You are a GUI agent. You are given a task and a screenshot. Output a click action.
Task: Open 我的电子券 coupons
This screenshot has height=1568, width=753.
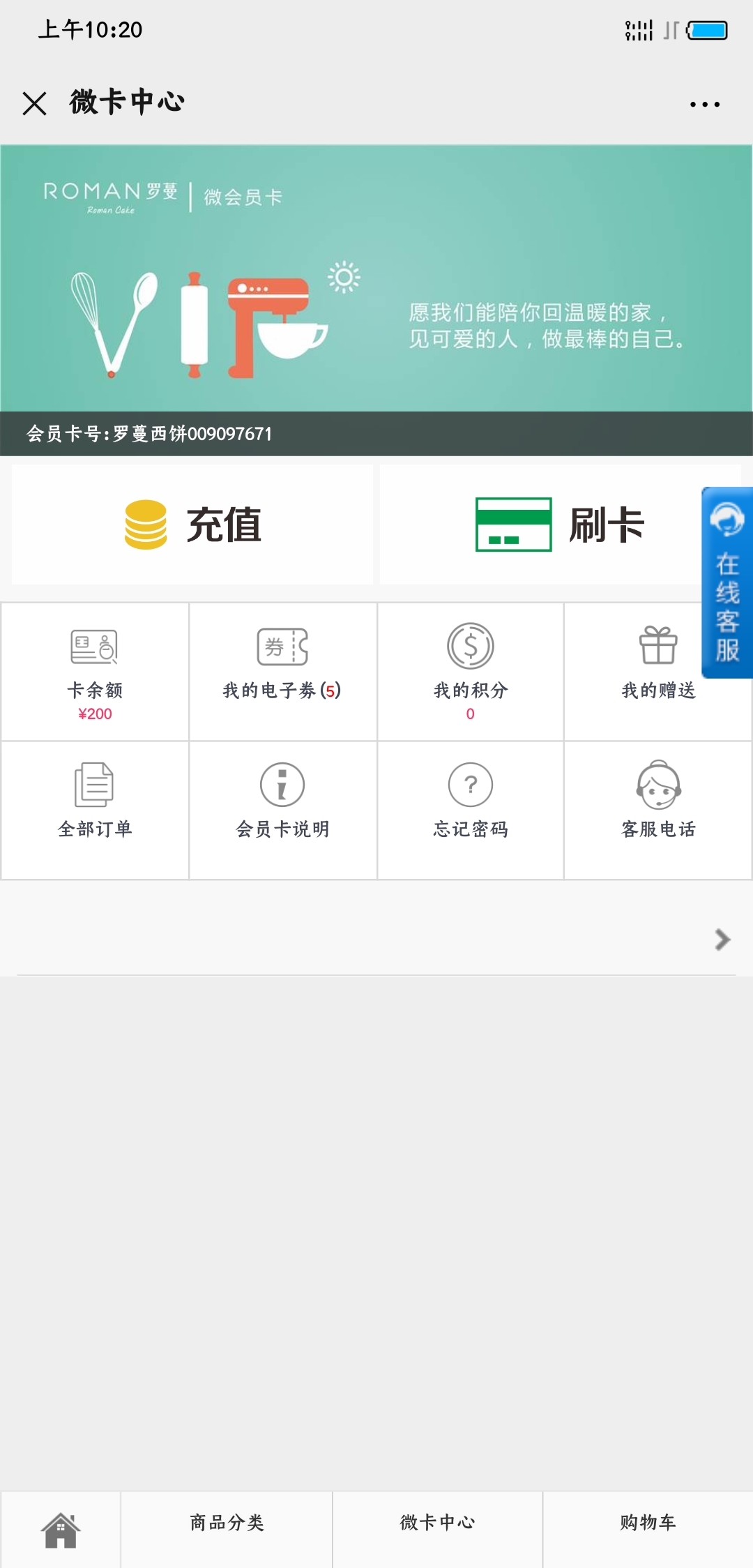tap(282, 672)
